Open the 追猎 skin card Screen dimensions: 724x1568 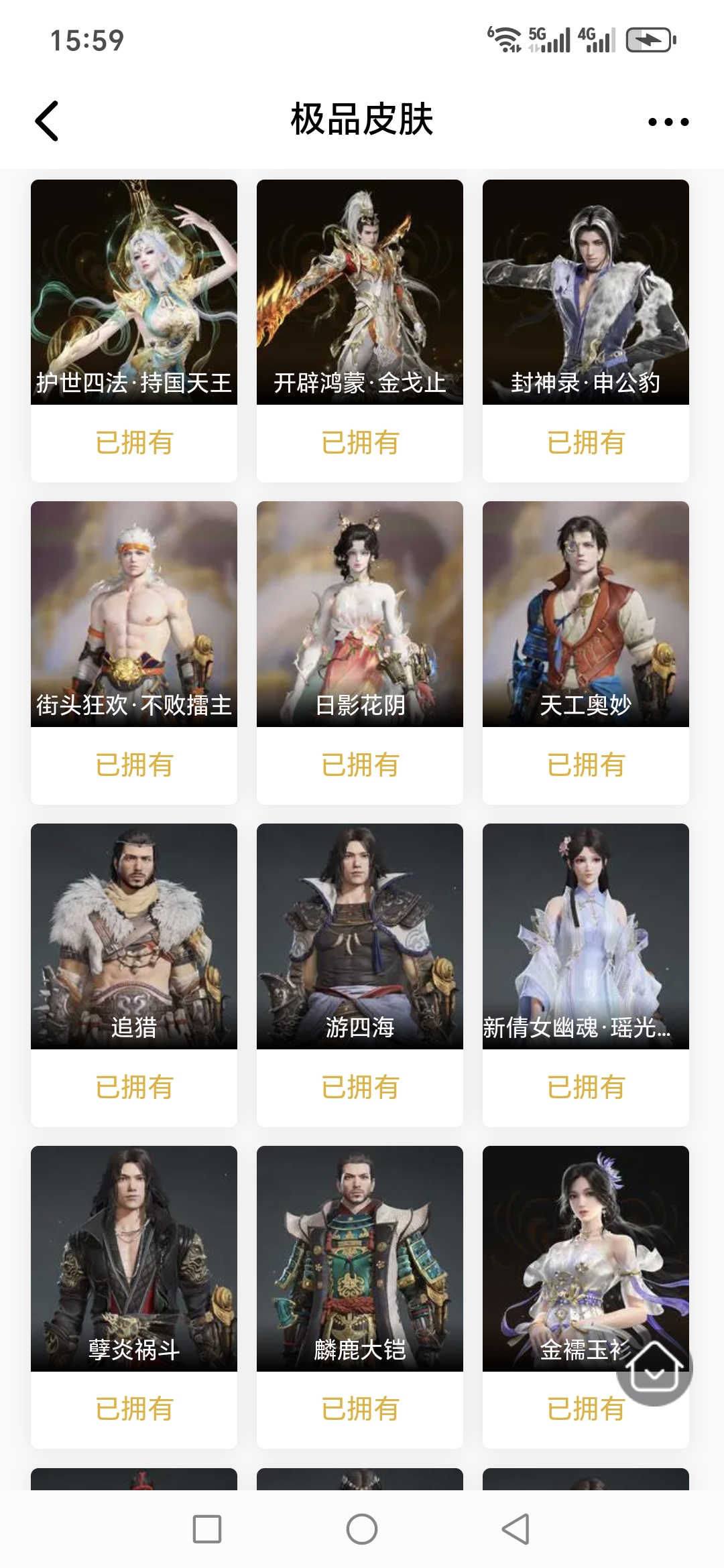pos(134,936)
